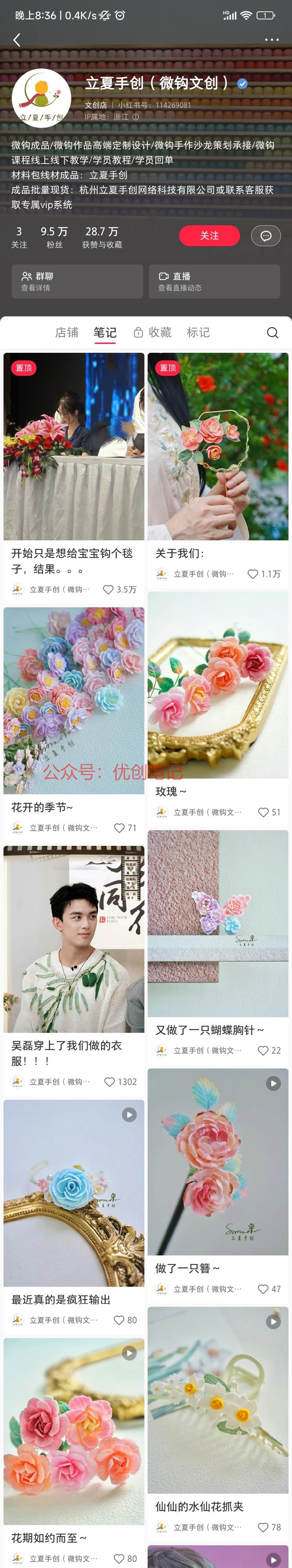Switch to the 店铺 tab
This screenshot has height=1568, width=292.
point(66,332)
